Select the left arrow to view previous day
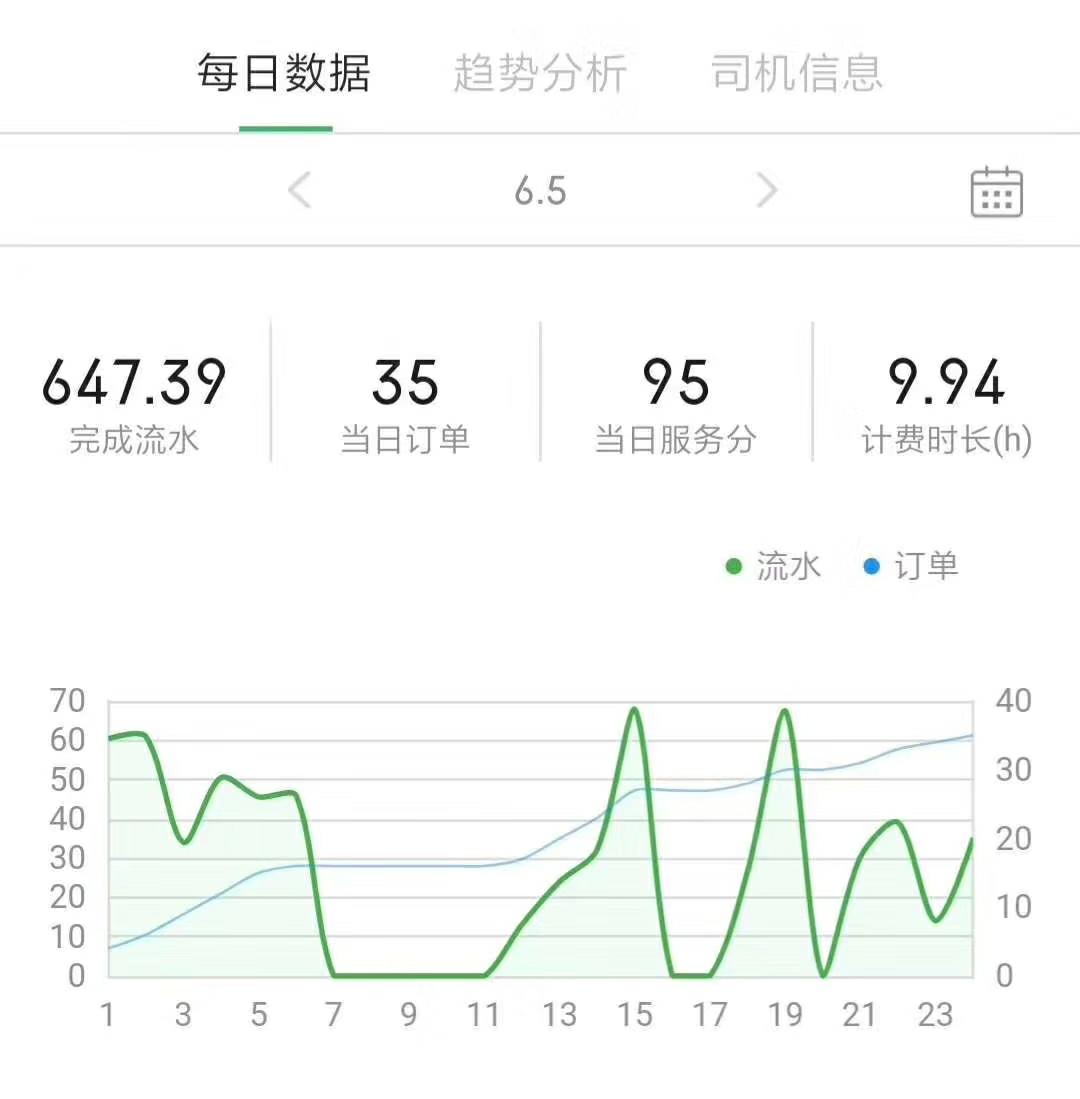 click(299, 190)
